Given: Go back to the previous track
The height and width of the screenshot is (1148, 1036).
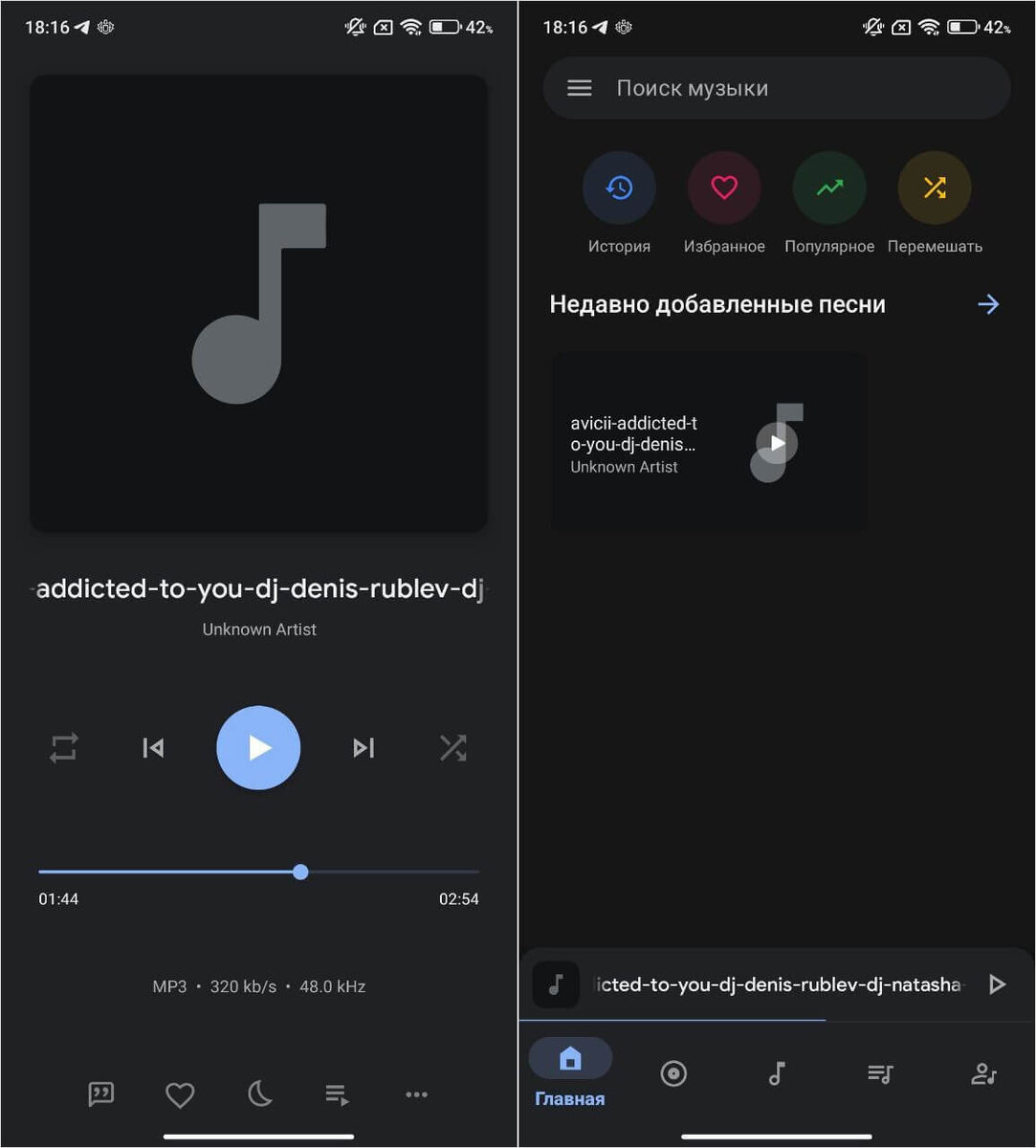Looking at the screenshot, I should (153, 748).
